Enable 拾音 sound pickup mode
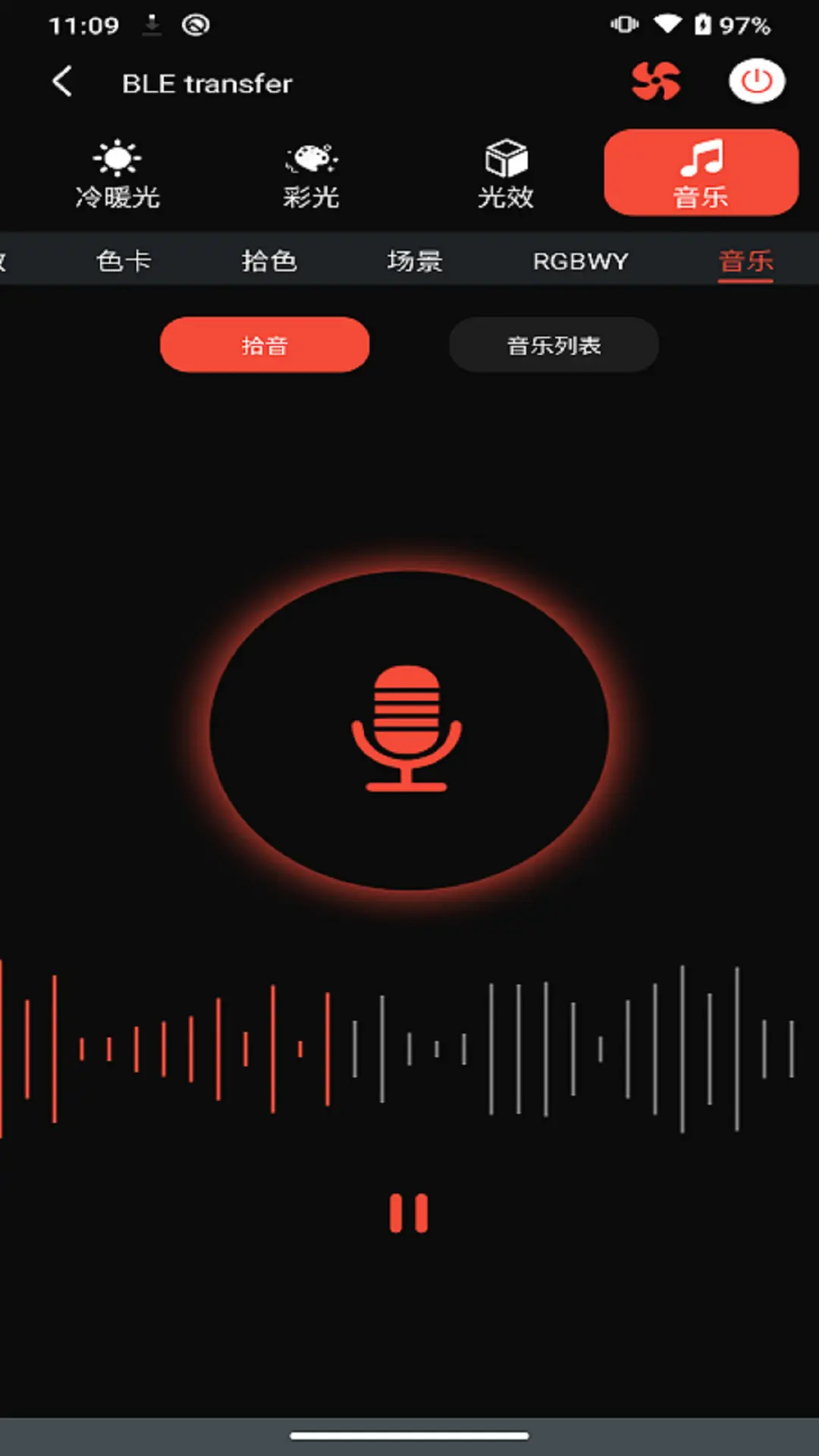The image size is (819, 1456). 264,345
